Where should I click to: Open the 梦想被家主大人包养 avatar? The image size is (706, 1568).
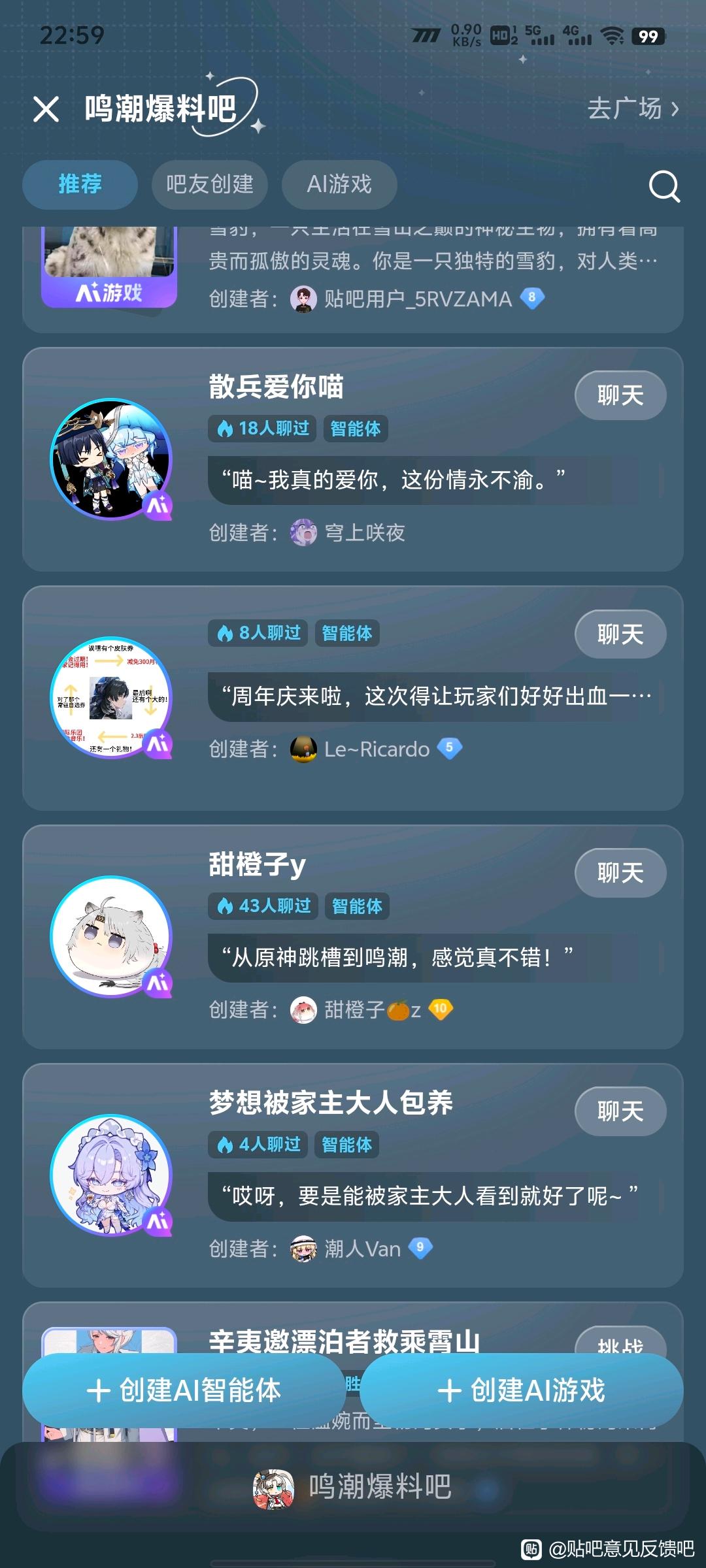point(111,1175)
